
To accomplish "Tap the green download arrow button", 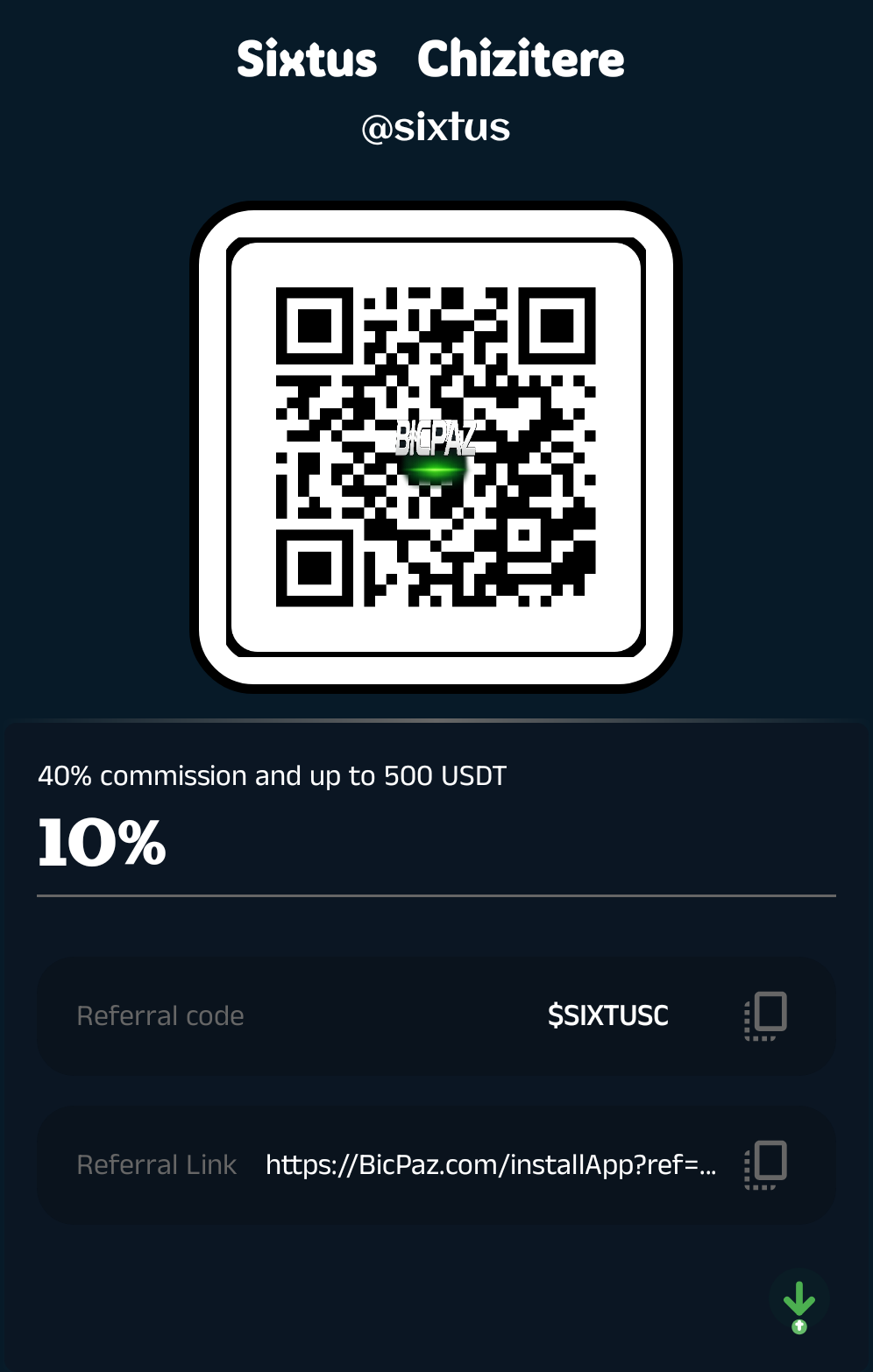I will (798, 1304).
